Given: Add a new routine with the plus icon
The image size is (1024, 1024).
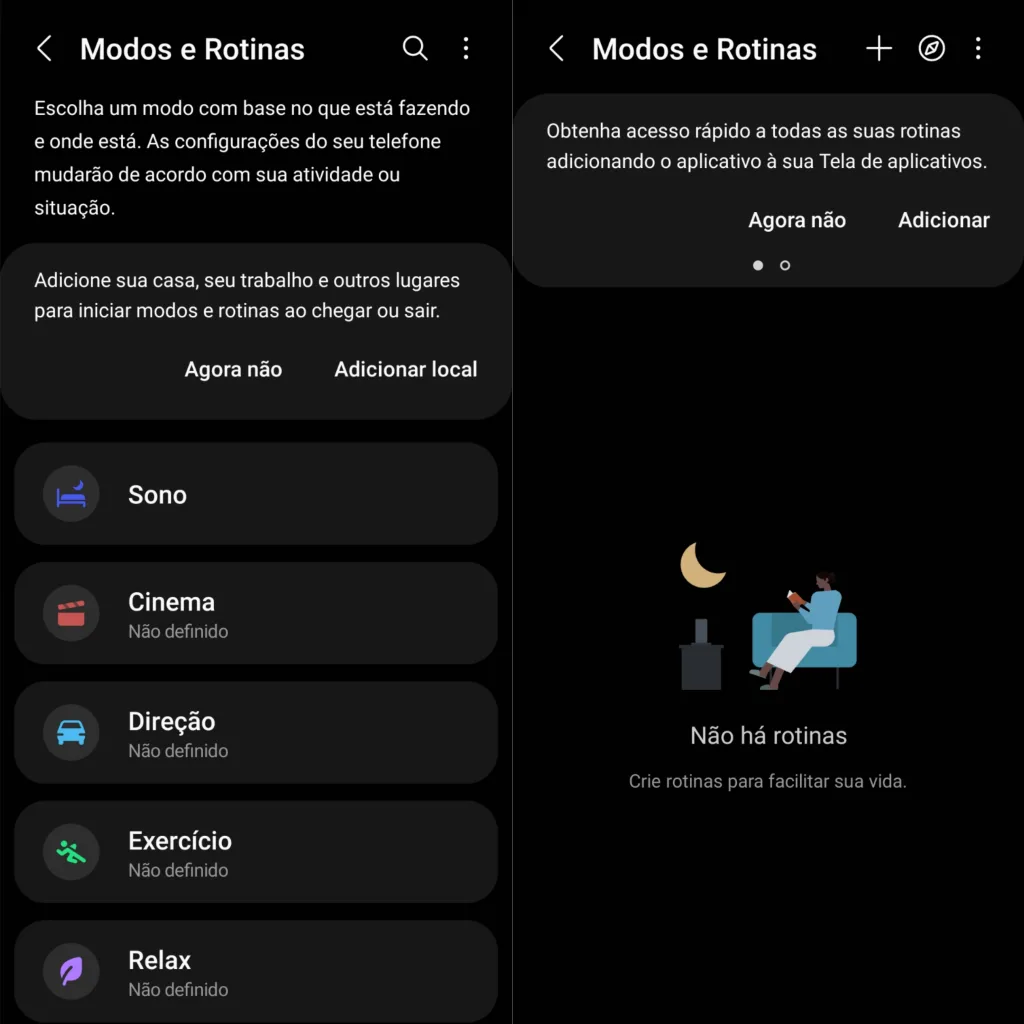Looking at the screenshot, I should (878, 48).
